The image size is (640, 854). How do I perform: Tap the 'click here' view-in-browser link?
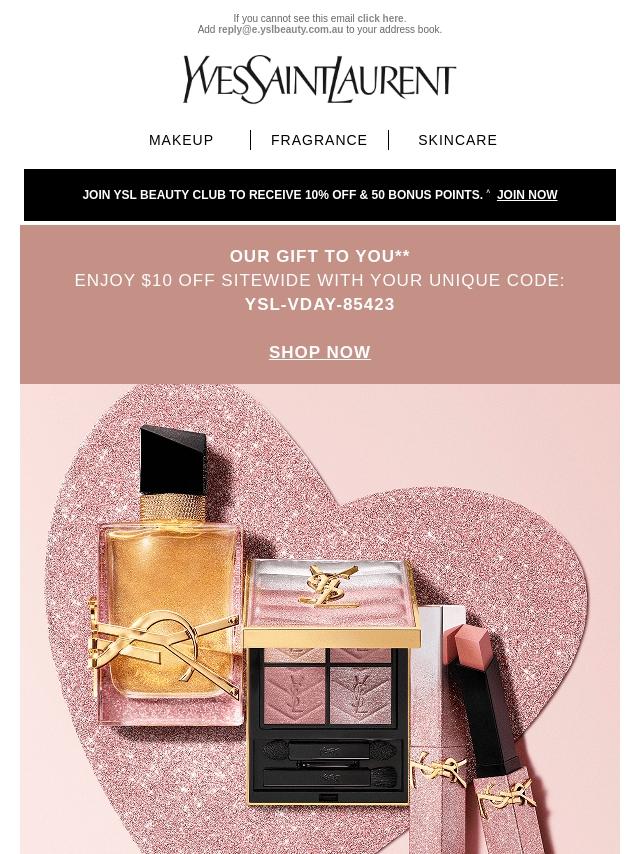[x=380, y=18]
